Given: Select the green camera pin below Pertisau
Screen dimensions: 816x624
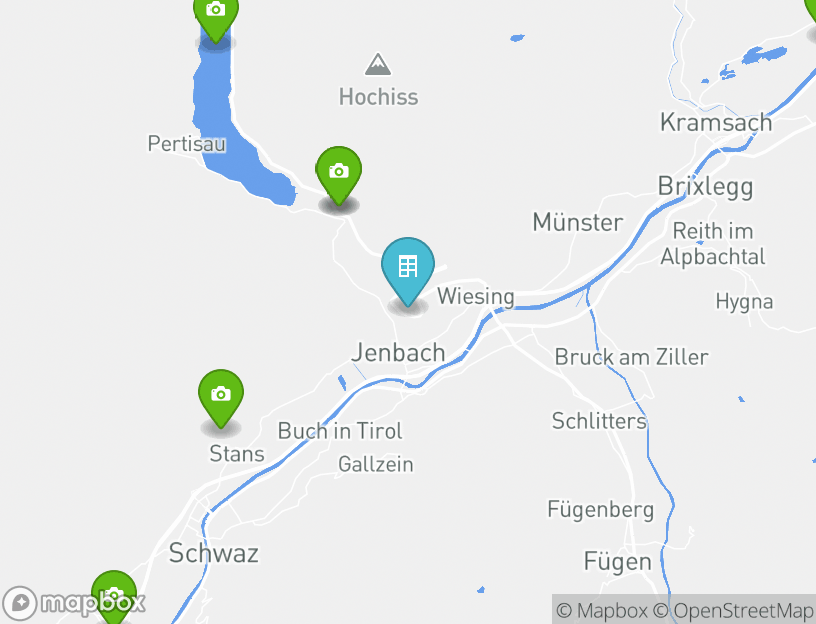Looking at the screenshot, I should pyautogui.click(x=339, y=174).
